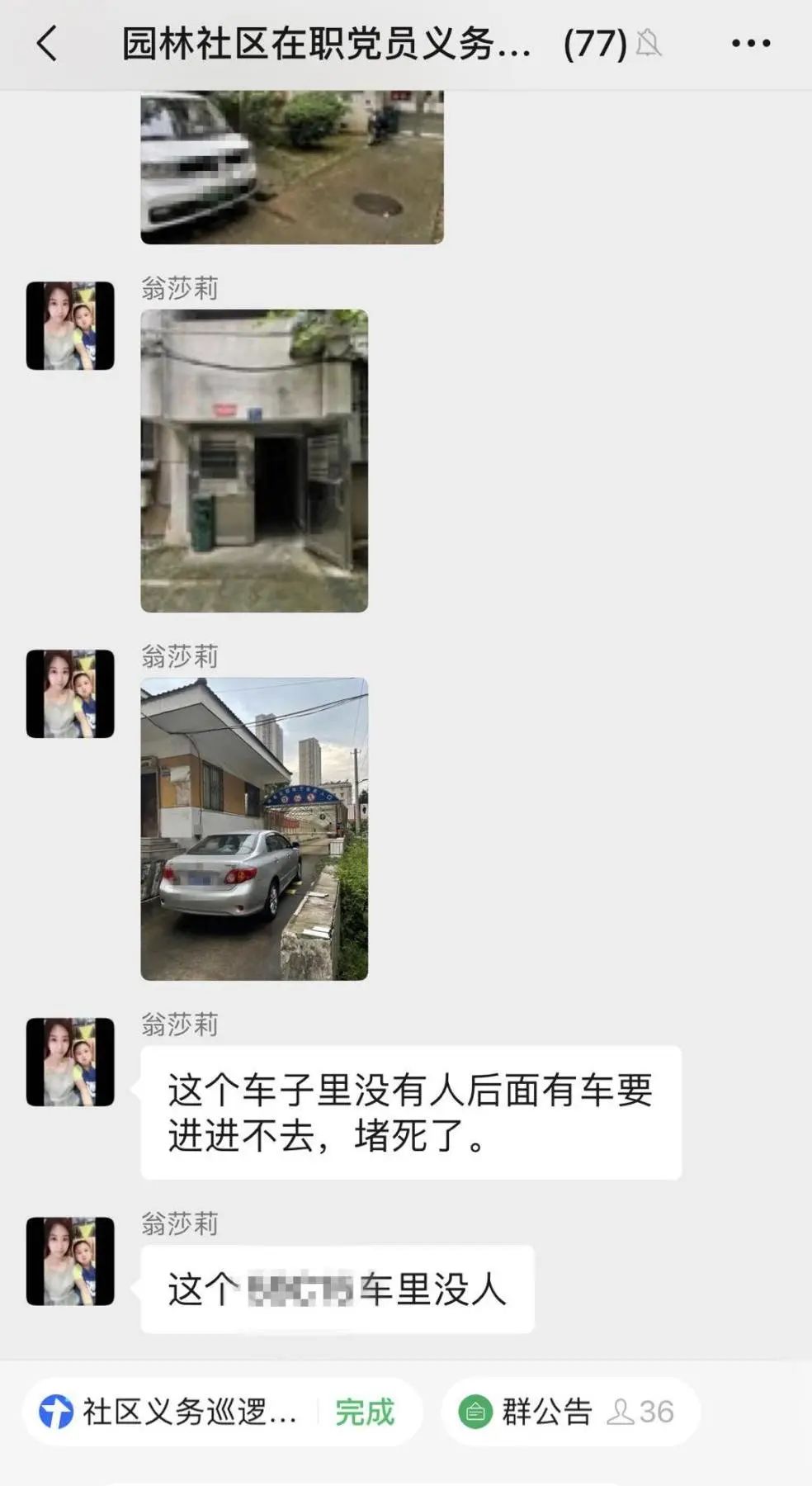Screen dimensions: 812x1486
Task: Open 社区义务巡逻 task chip
Action: 190,1412
